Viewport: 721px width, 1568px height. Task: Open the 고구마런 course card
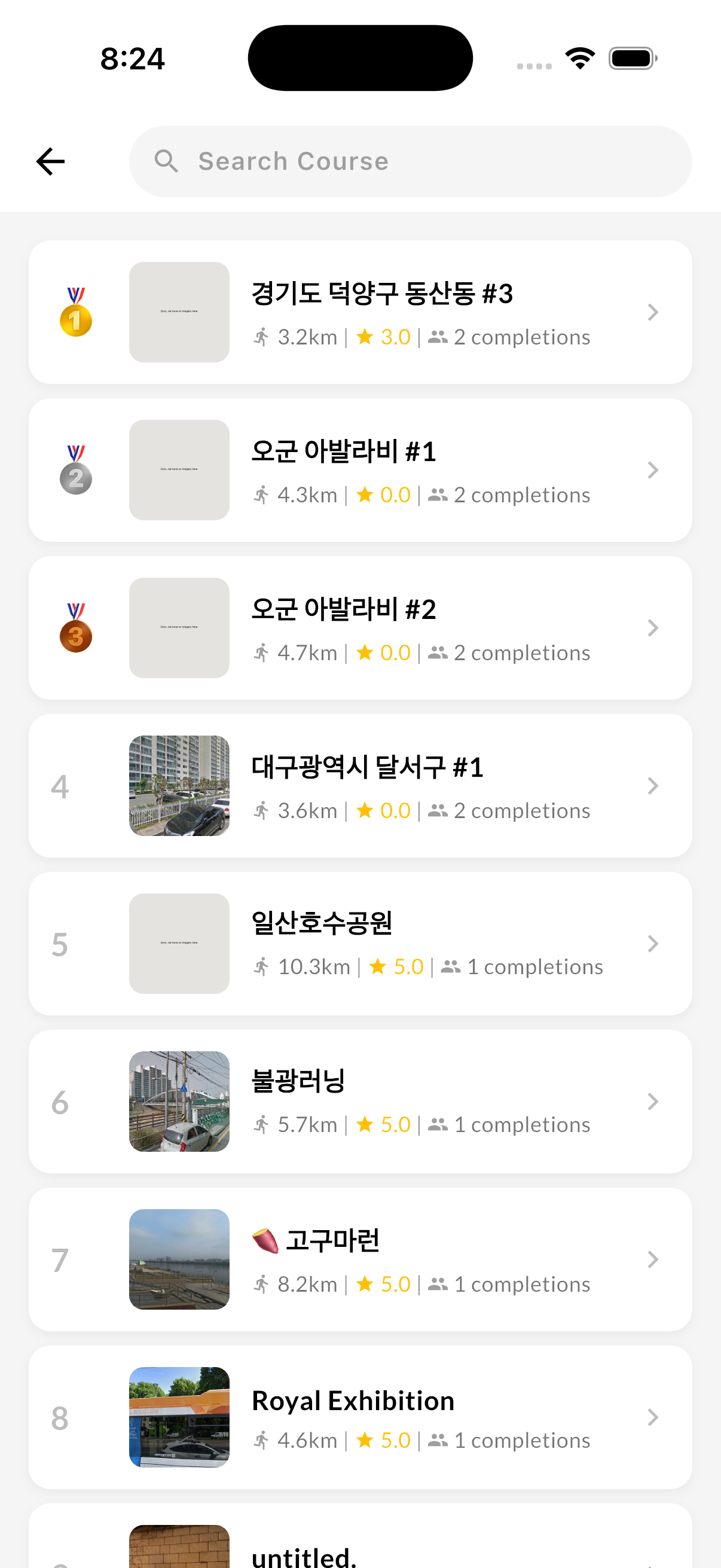359,1259
